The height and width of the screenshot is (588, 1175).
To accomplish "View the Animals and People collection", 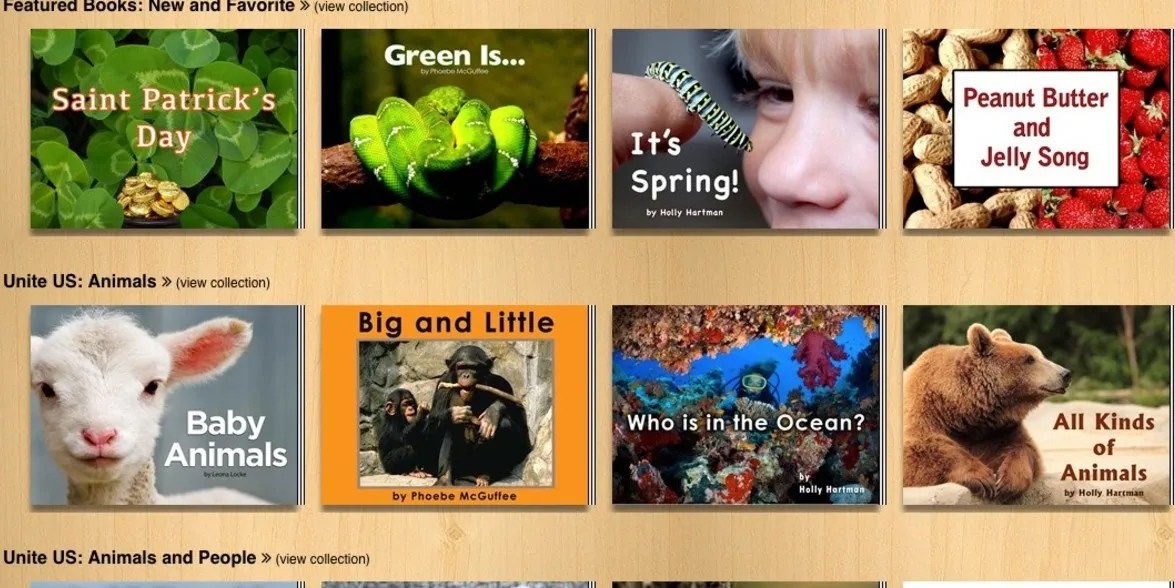I will point(322,559).
